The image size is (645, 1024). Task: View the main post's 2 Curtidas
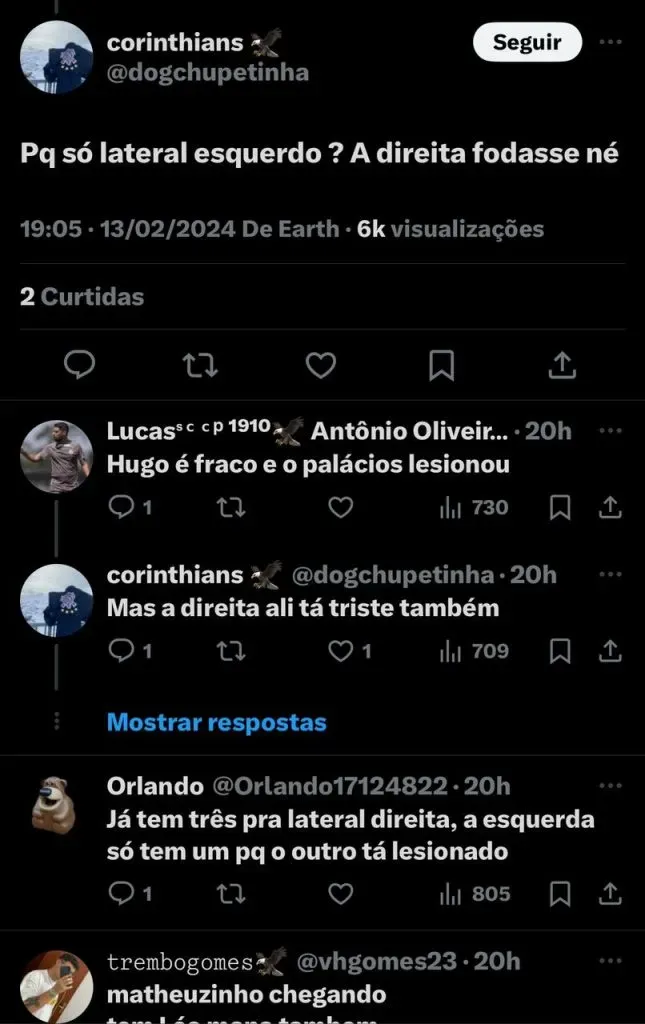coord(82,297)
